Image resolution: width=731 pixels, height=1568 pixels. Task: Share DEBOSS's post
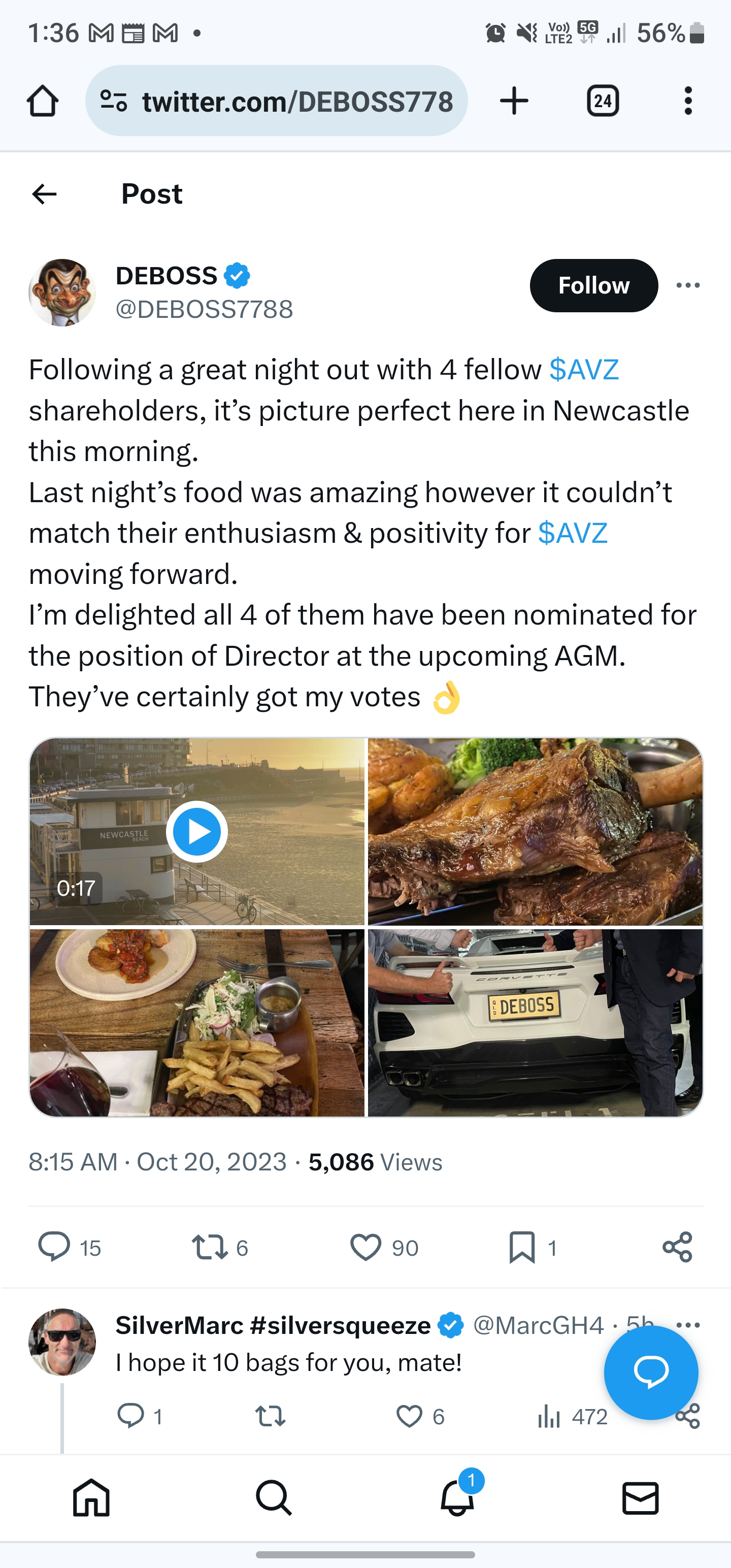(x=677, y=1247)
